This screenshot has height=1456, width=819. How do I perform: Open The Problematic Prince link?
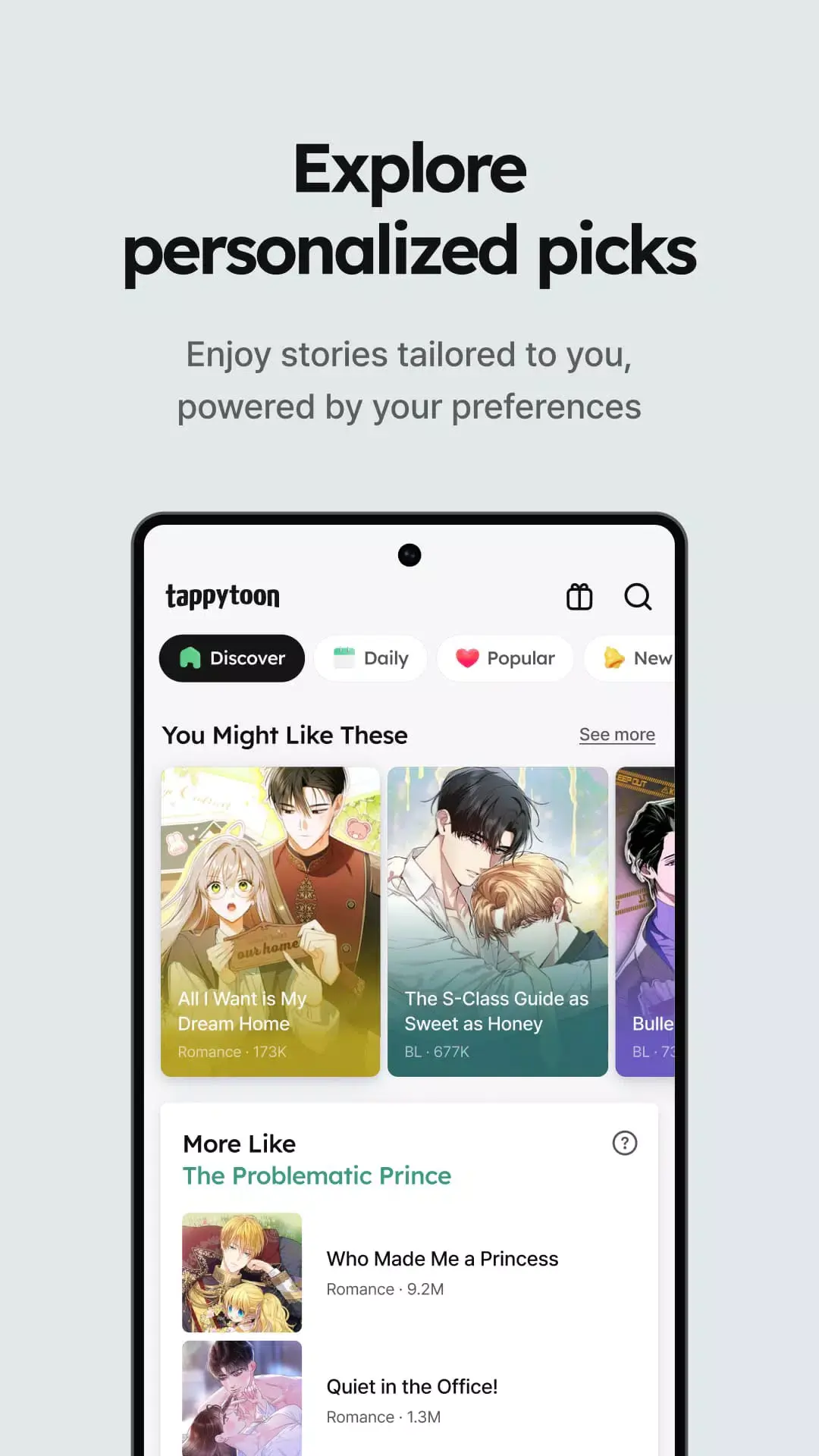(316, 1175)
